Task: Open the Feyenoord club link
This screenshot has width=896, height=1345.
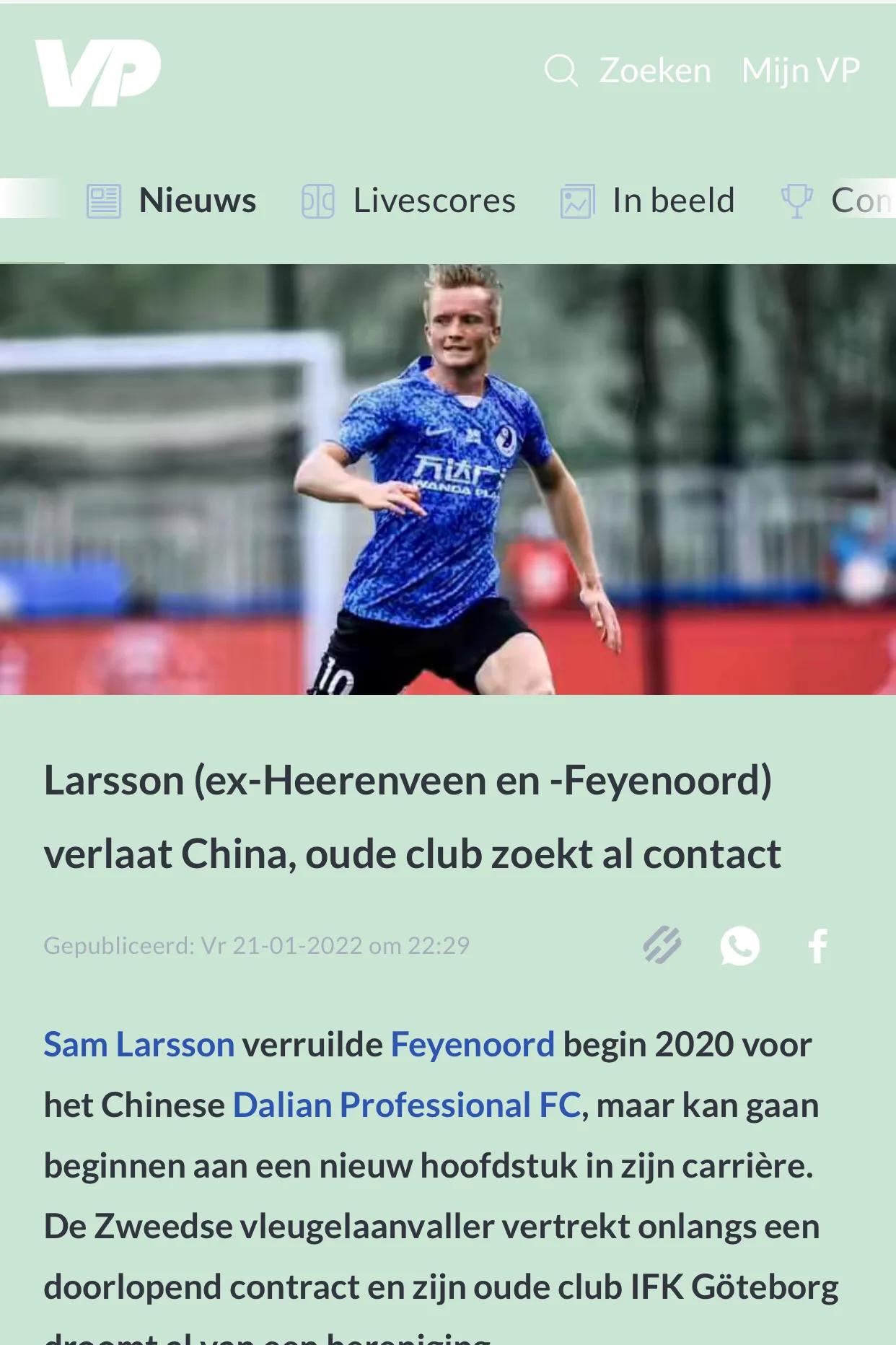Action: click(x=473, y=1044)
